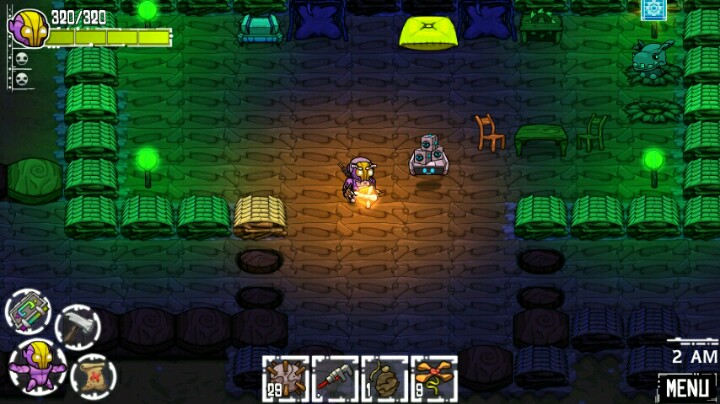
Task: Open the build mode blueprint button
Action: 29,311
